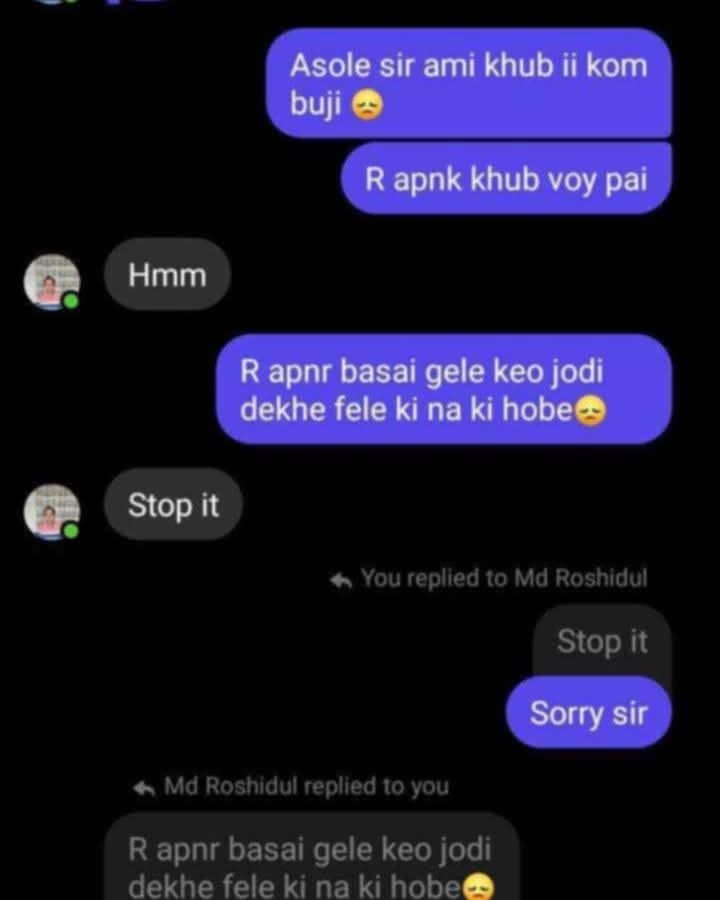This screenshot has height=900, width=720.
Task: Open sender's avatar beside the Stop it message
Action: point(51,512)
